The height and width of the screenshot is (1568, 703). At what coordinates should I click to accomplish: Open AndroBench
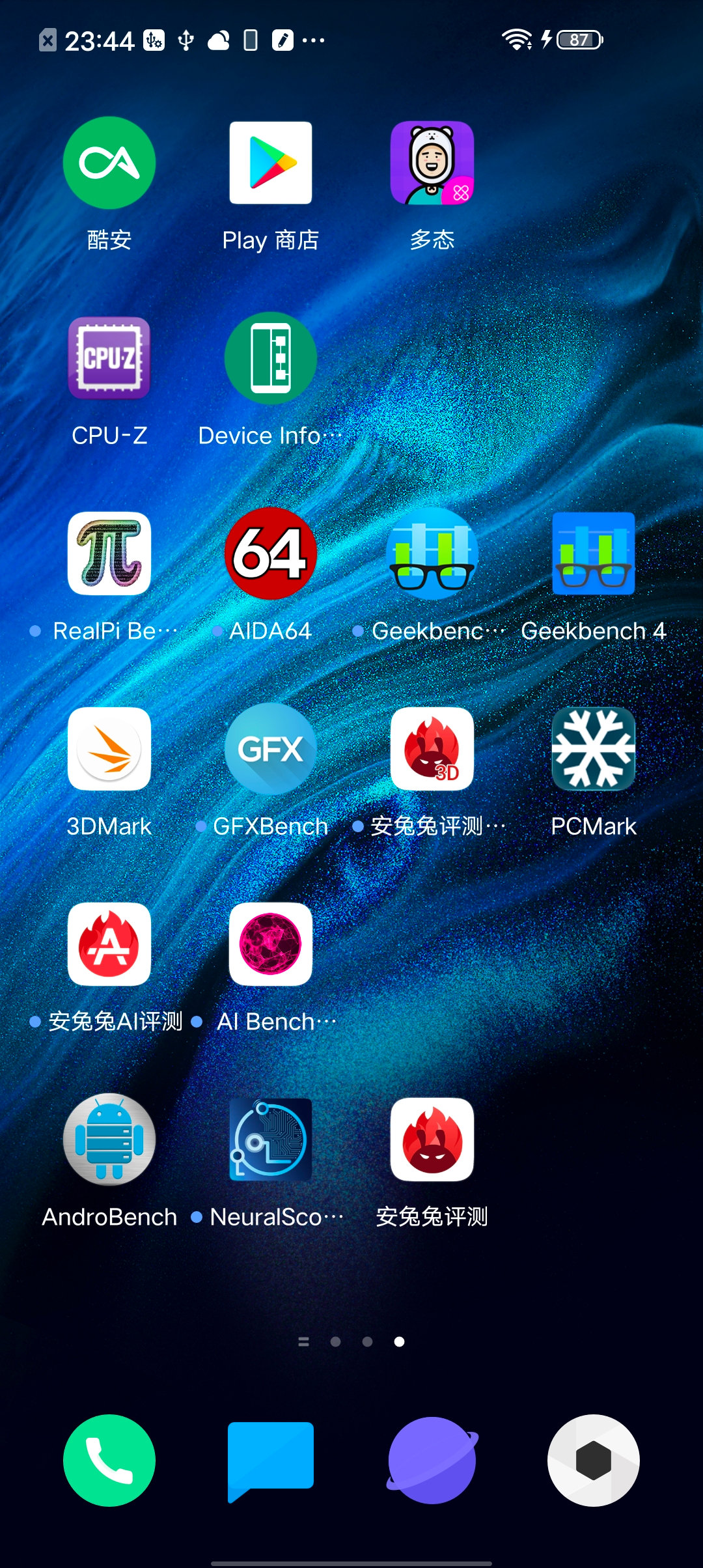pos(109,1140)
